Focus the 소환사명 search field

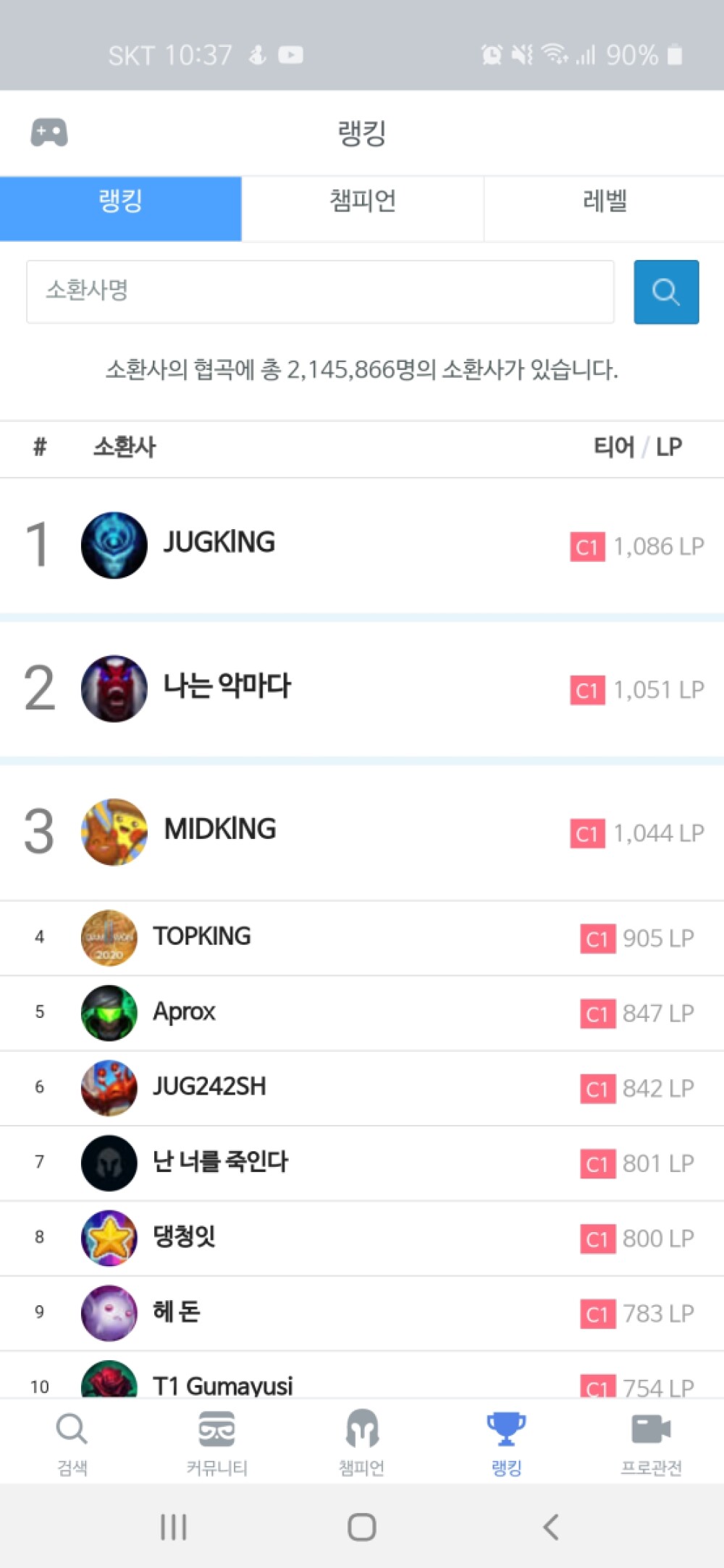pyautogui.click(x=320, y=291)
